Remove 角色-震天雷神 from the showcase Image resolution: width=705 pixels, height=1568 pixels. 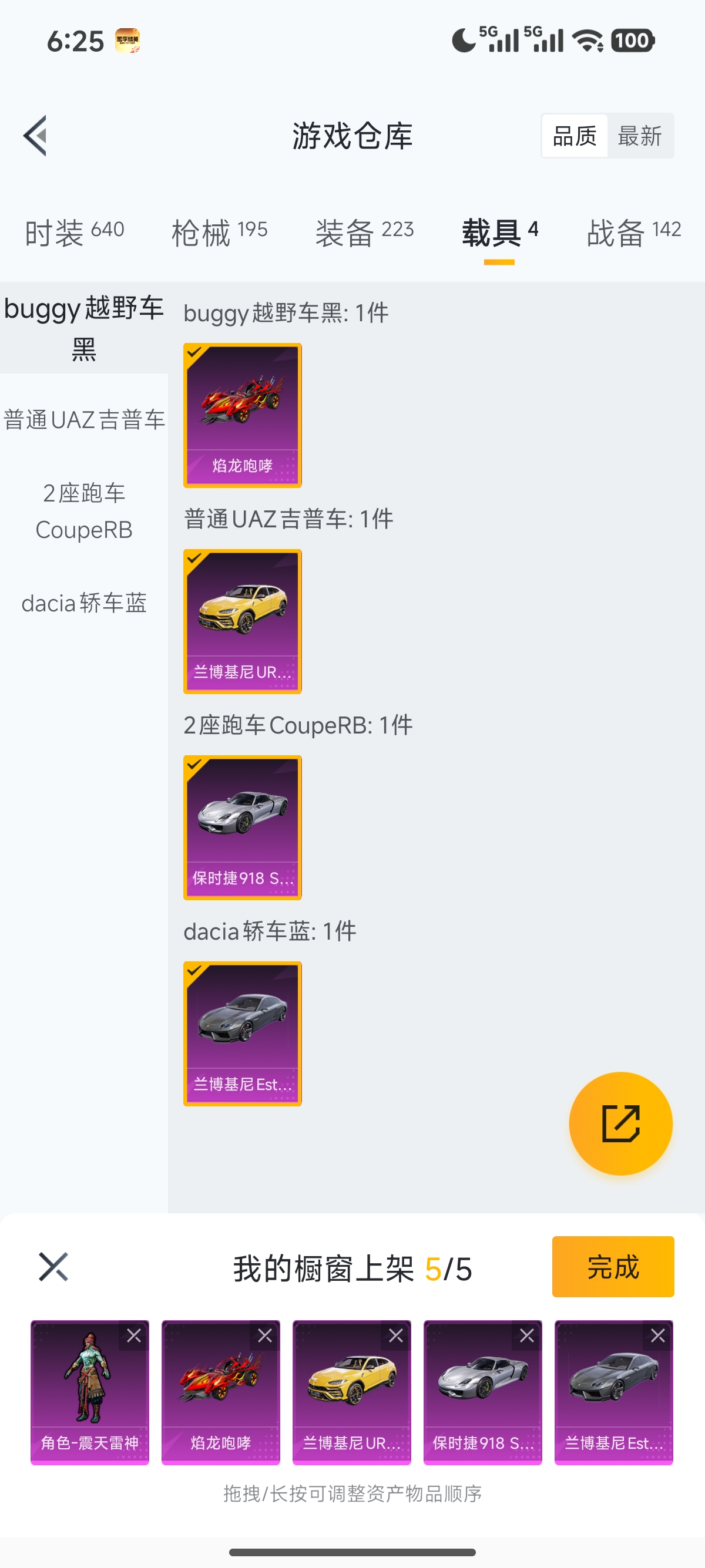pyautogui.click(x=134, y=1335)
